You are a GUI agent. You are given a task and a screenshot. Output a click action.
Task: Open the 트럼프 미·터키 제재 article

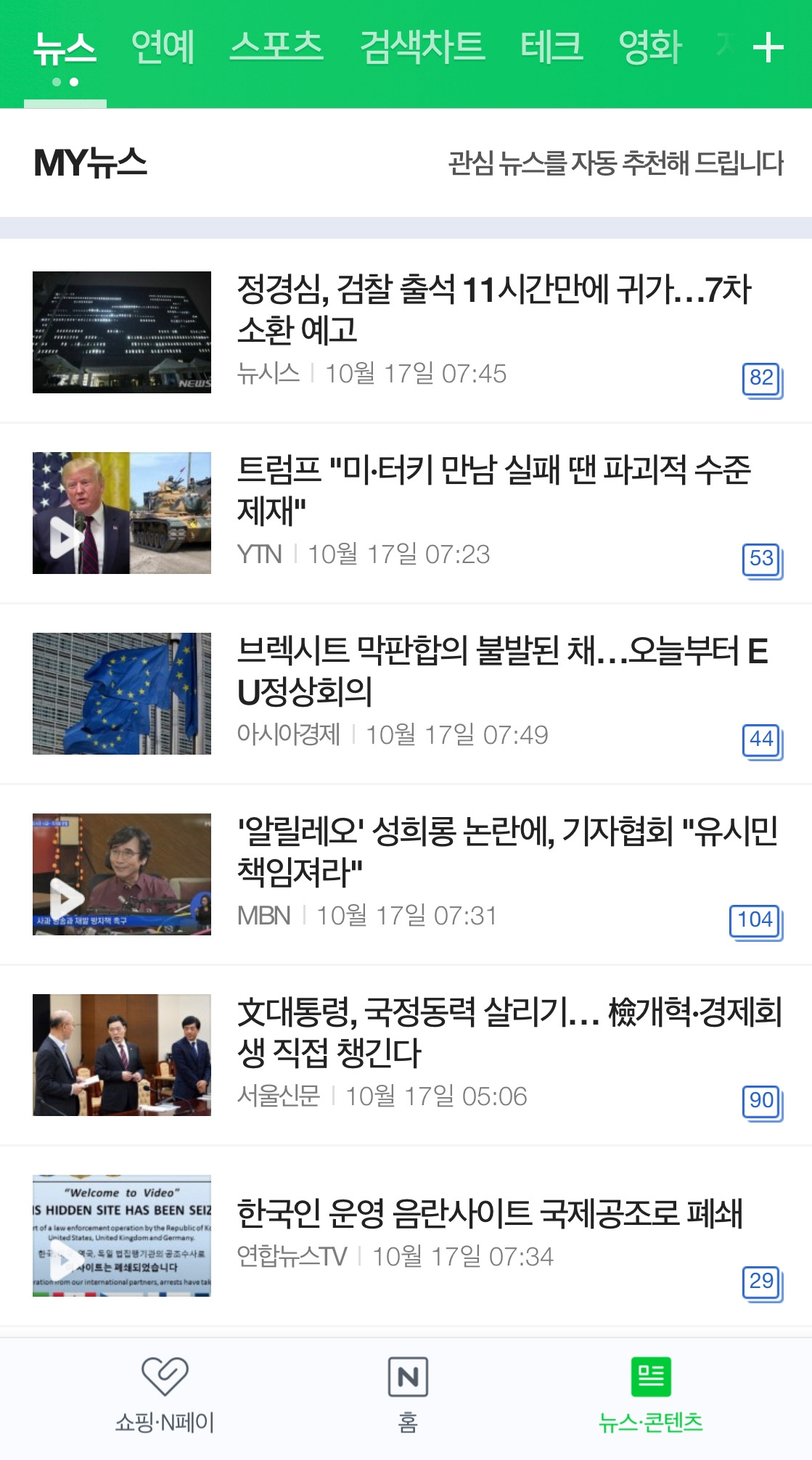coord(493,490)
